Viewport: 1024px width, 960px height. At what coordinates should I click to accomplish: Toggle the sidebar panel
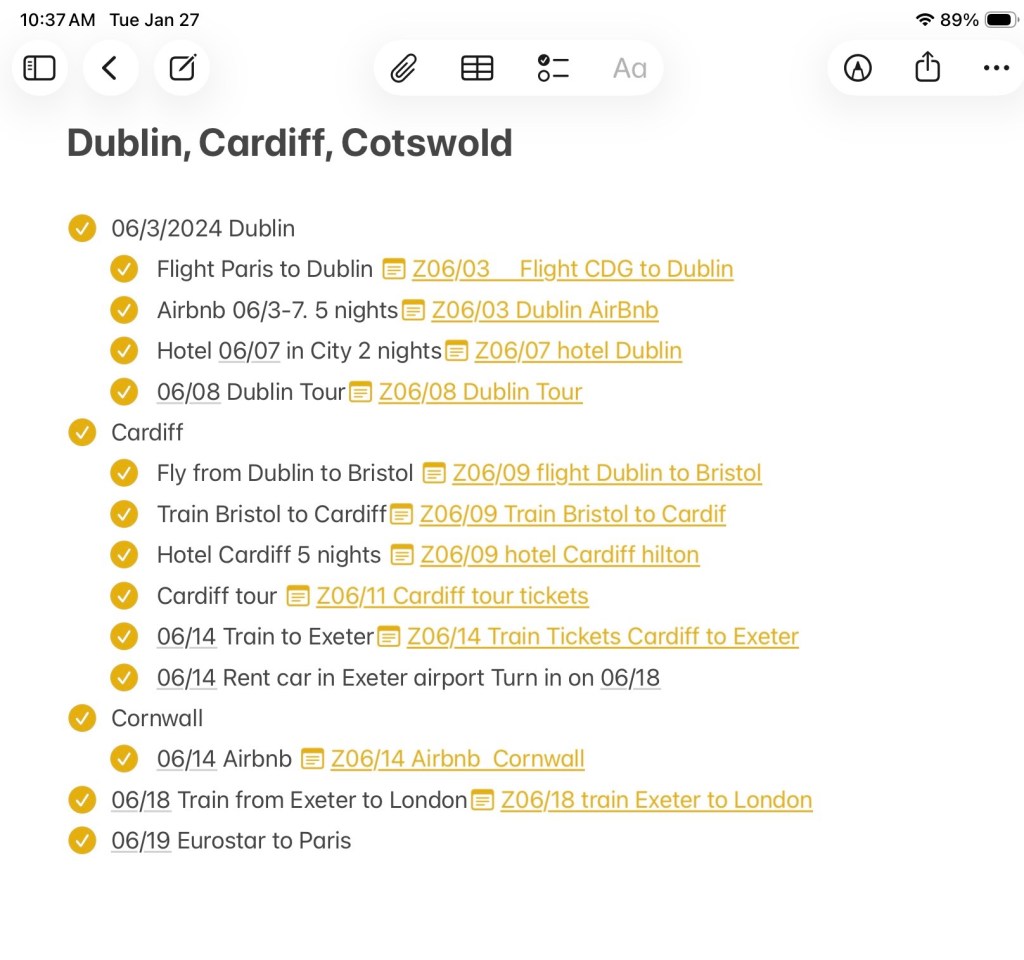[x=39, y=68]
